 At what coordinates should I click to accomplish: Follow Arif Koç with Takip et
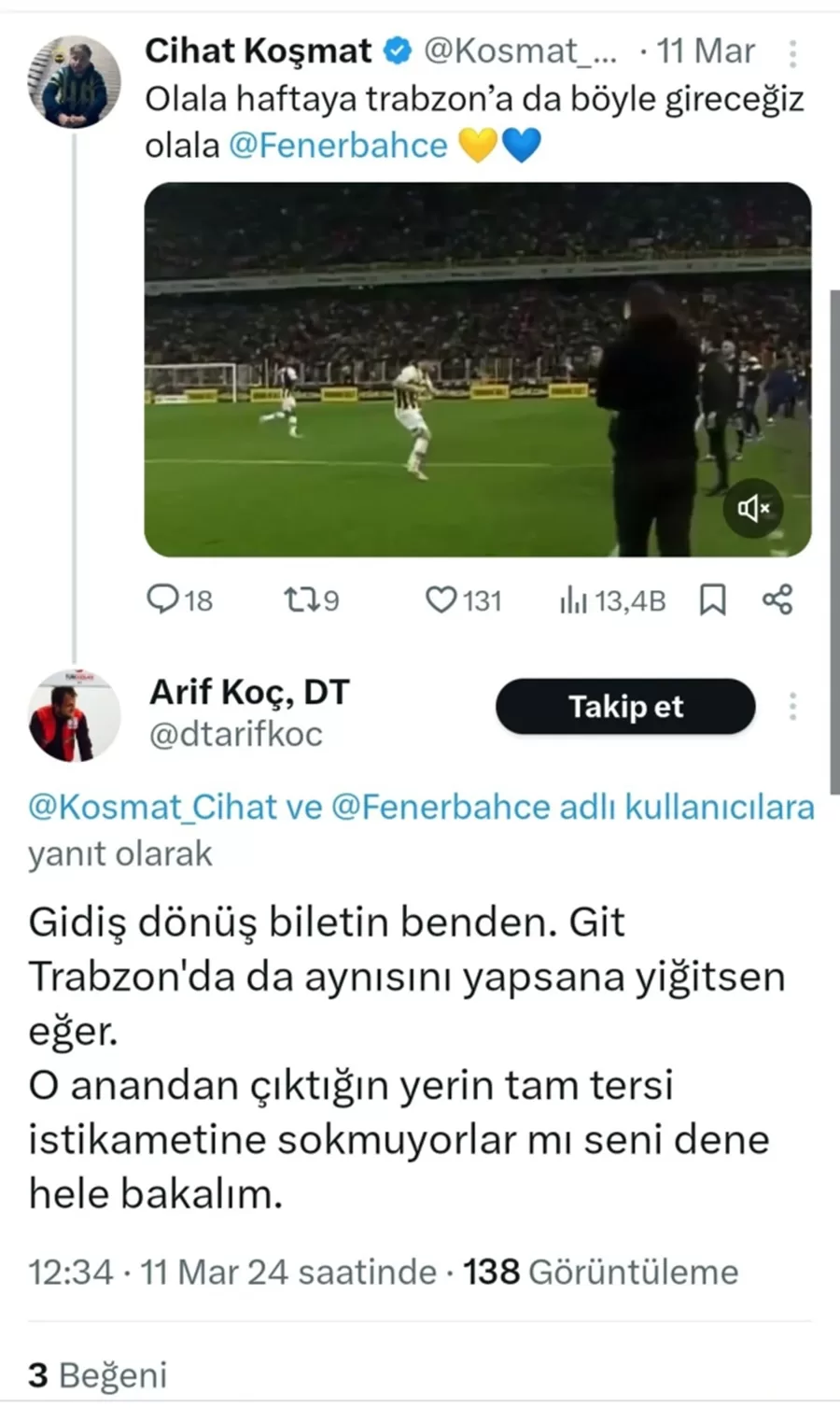click(x=625, y=707)
